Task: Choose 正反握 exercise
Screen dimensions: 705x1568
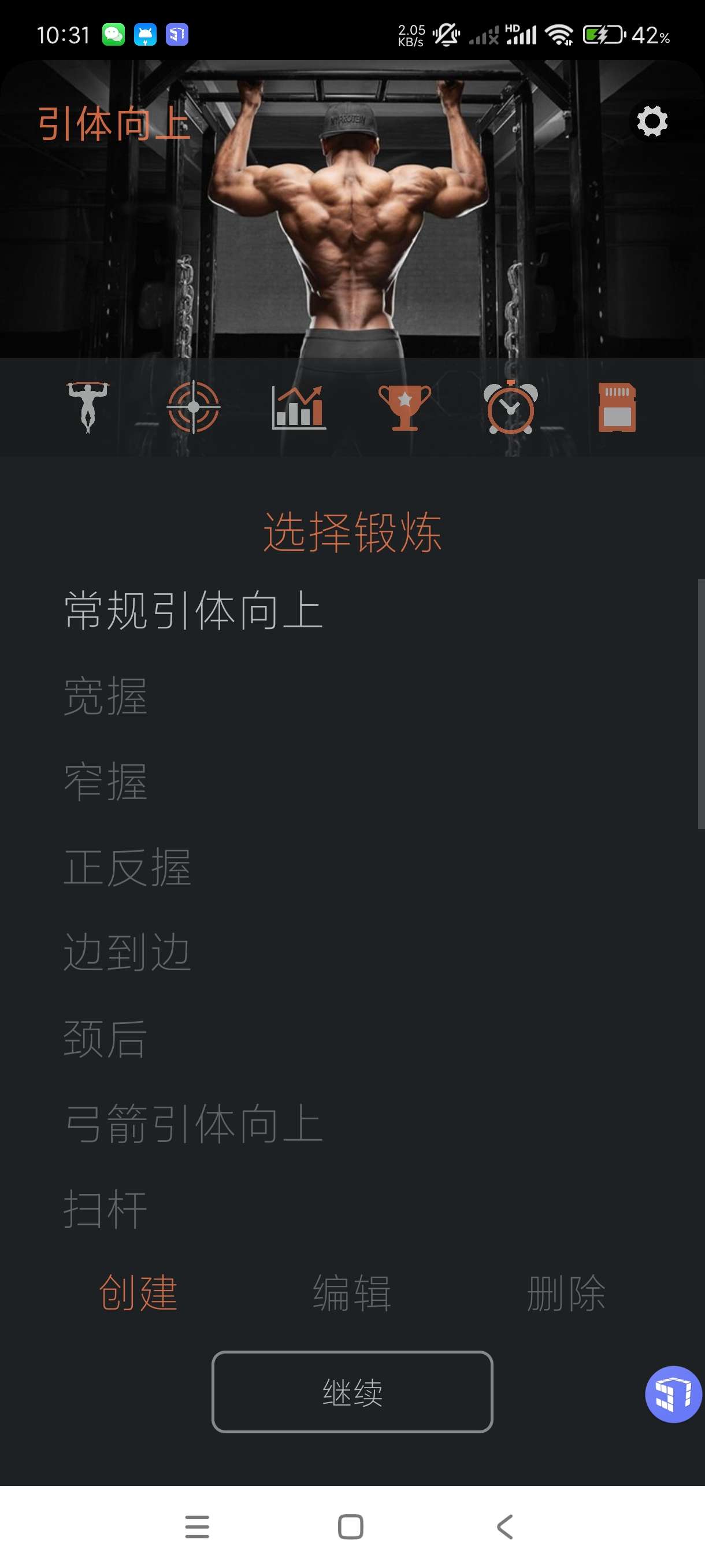Action: tap(128, 867)
